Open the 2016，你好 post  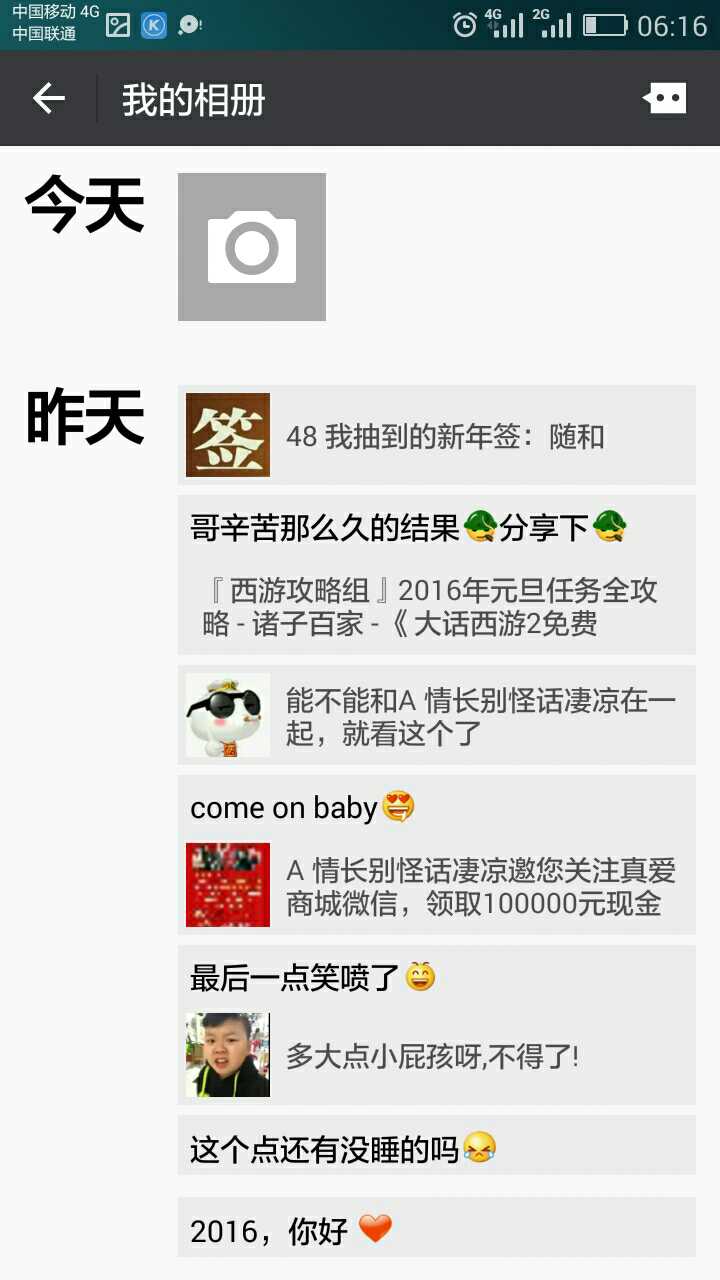[x=437, y=1229]
